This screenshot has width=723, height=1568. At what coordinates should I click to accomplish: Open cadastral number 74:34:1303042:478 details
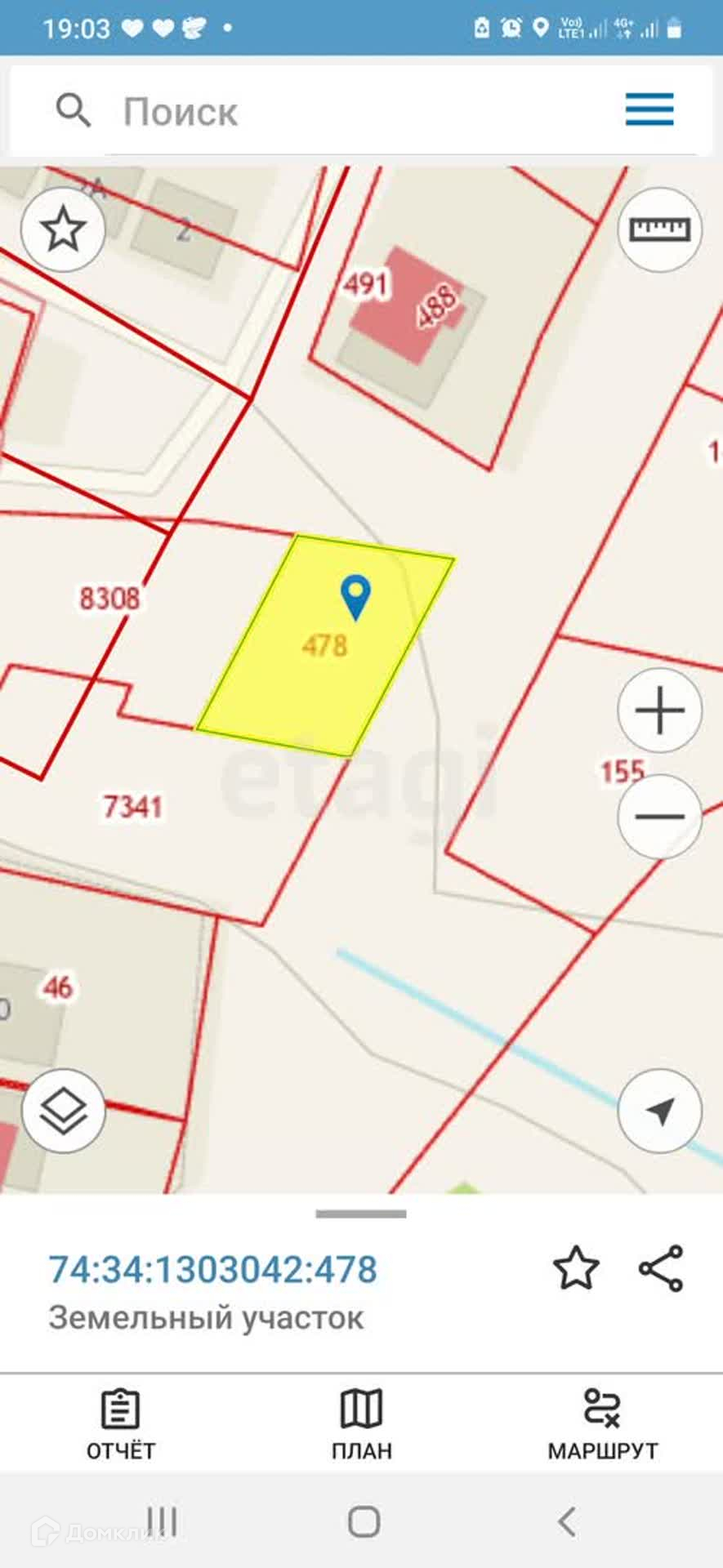click(213, 1270)
